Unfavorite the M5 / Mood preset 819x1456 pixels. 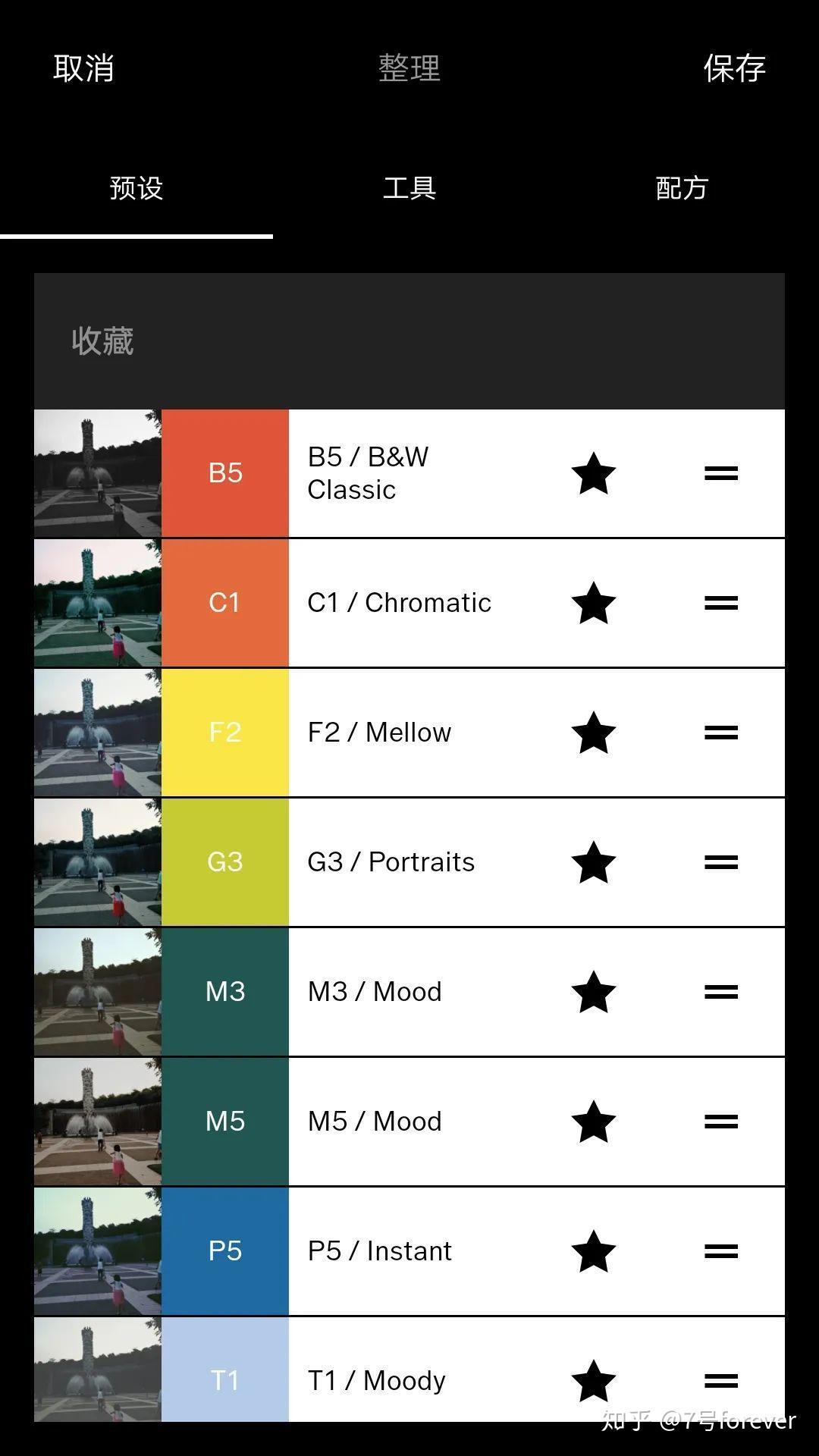(593, 1122)
